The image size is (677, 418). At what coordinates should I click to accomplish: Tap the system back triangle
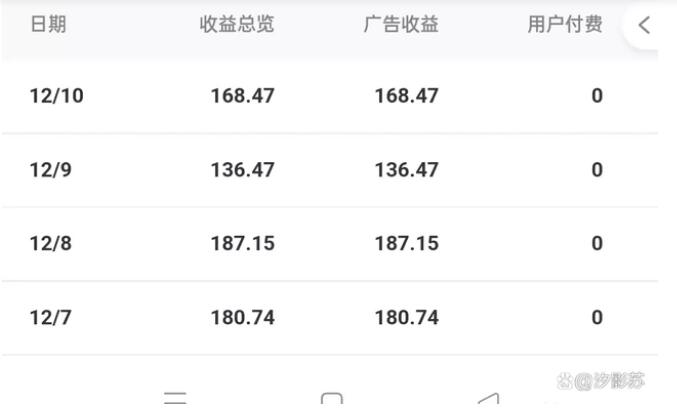[x=487, y=401]
